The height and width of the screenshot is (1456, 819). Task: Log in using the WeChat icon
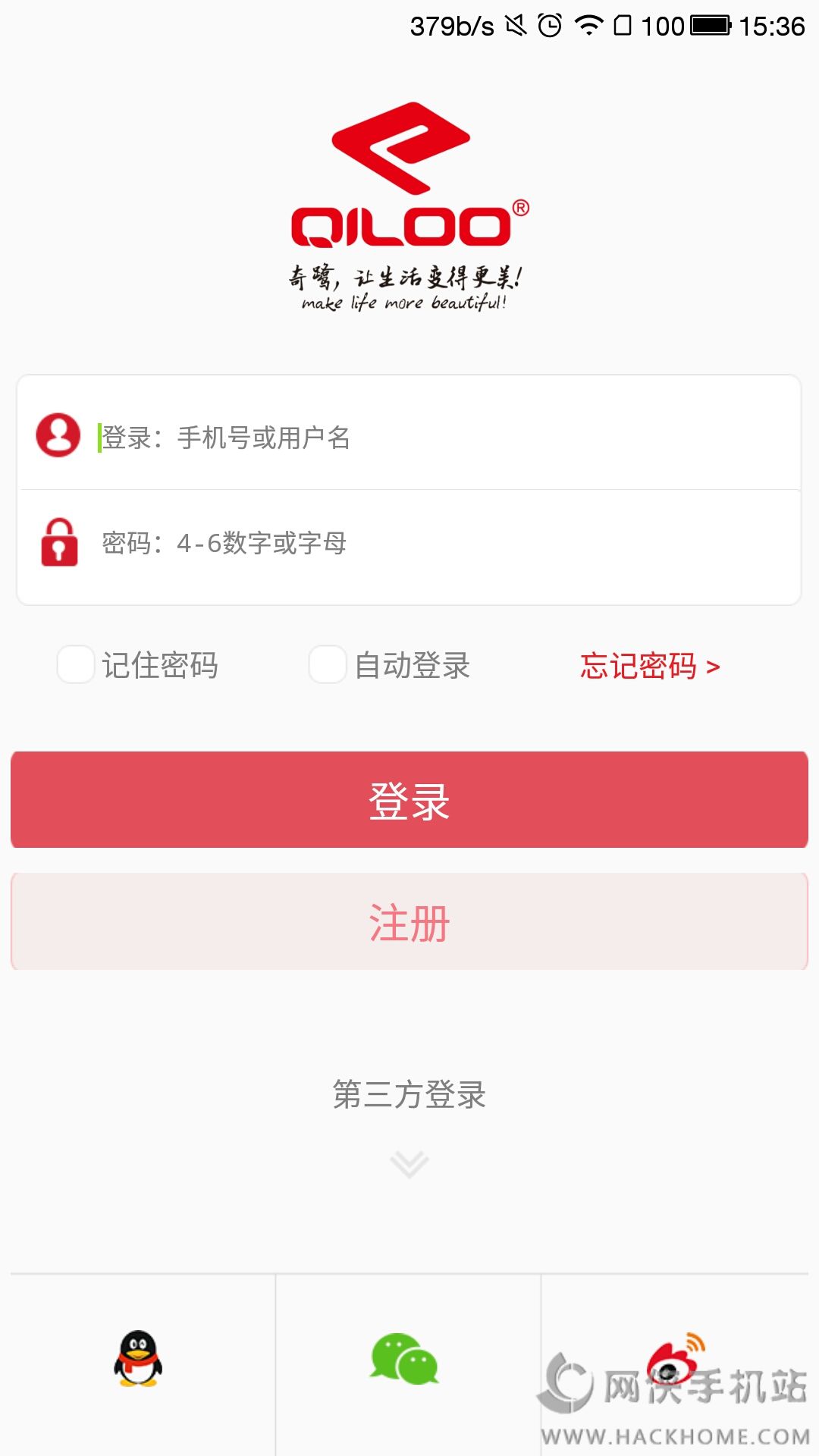coord(404,1359)
